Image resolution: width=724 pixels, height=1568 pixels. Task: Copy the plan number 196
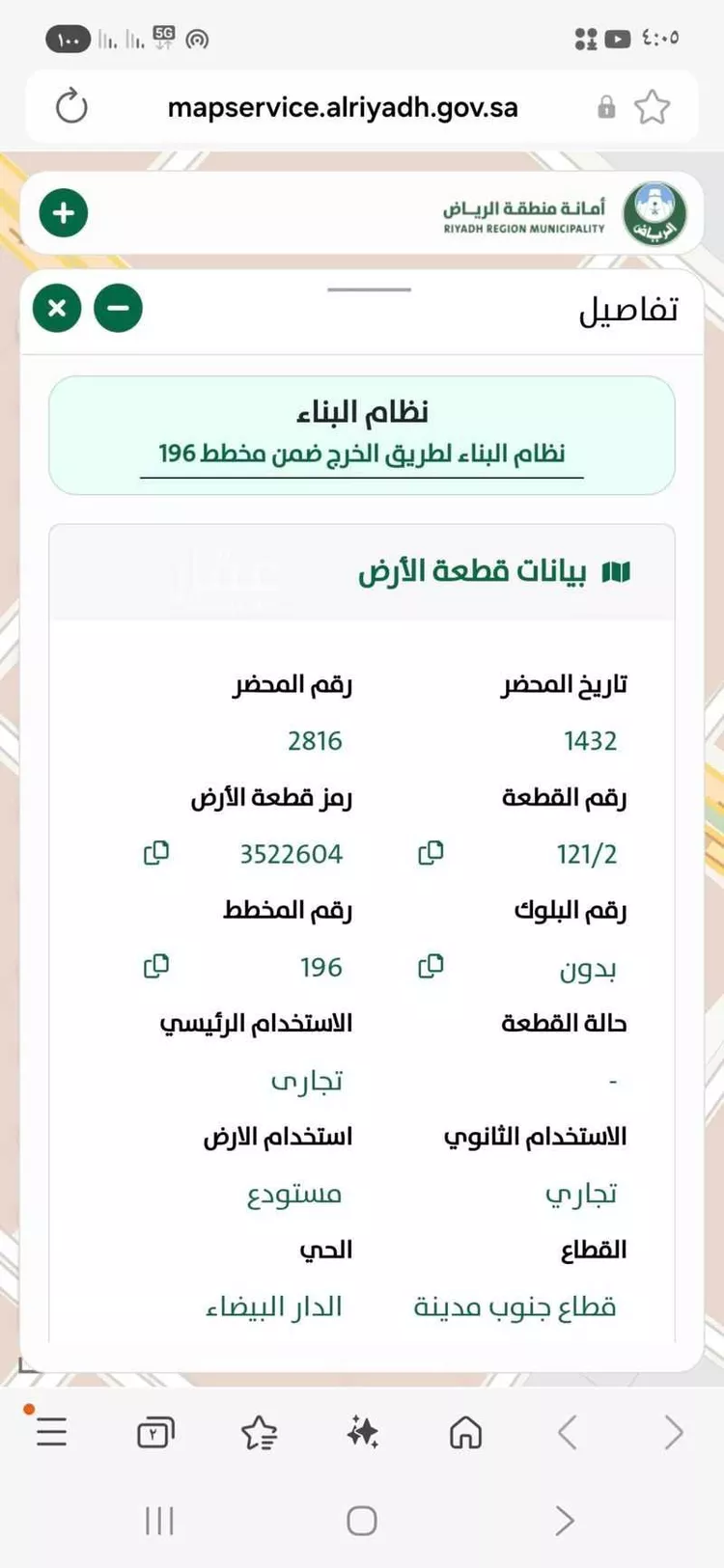point(156,966)
